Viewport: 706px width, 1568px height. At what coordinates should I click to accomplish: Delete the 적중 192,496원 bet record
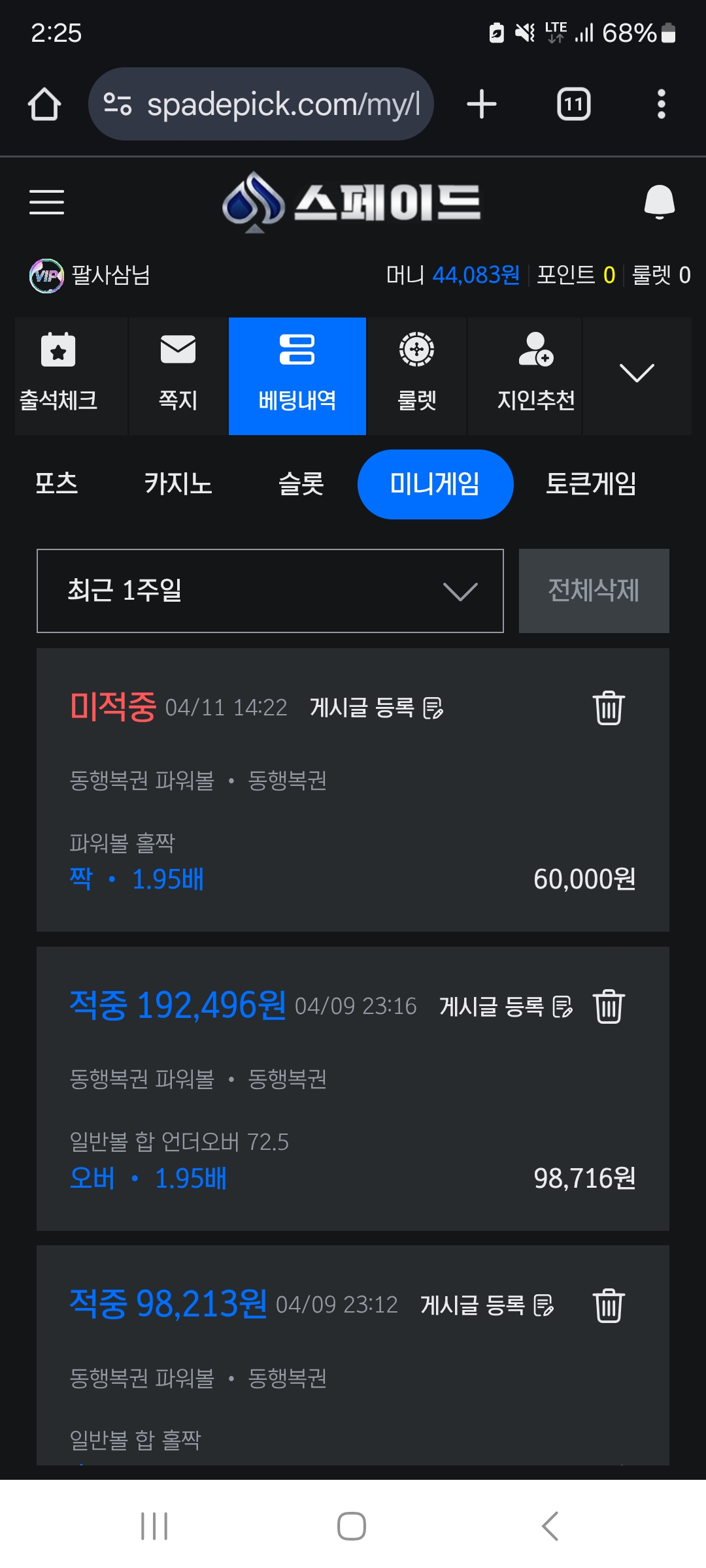click(609, 1006)
